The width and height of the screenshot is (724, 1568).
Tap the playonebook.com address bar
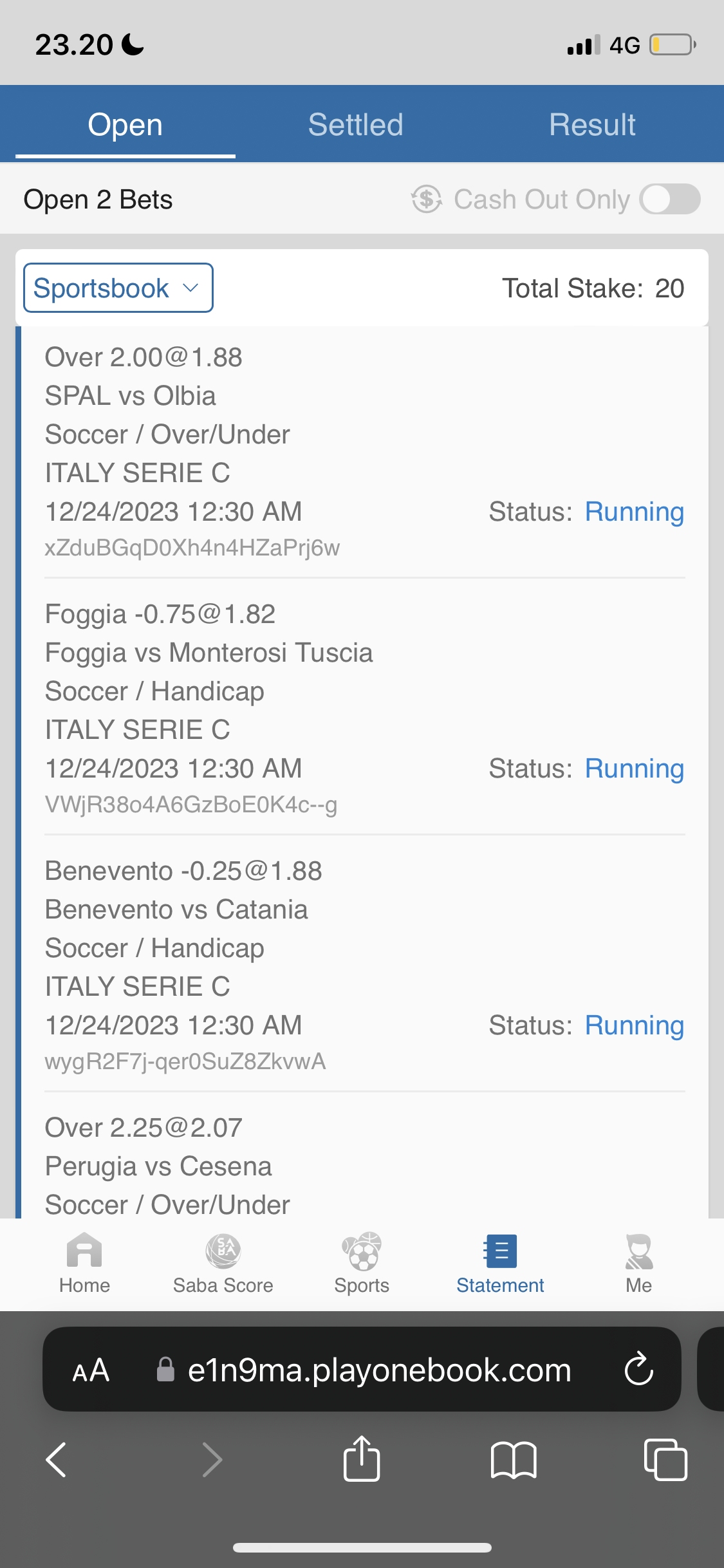tap(378, 1370)
